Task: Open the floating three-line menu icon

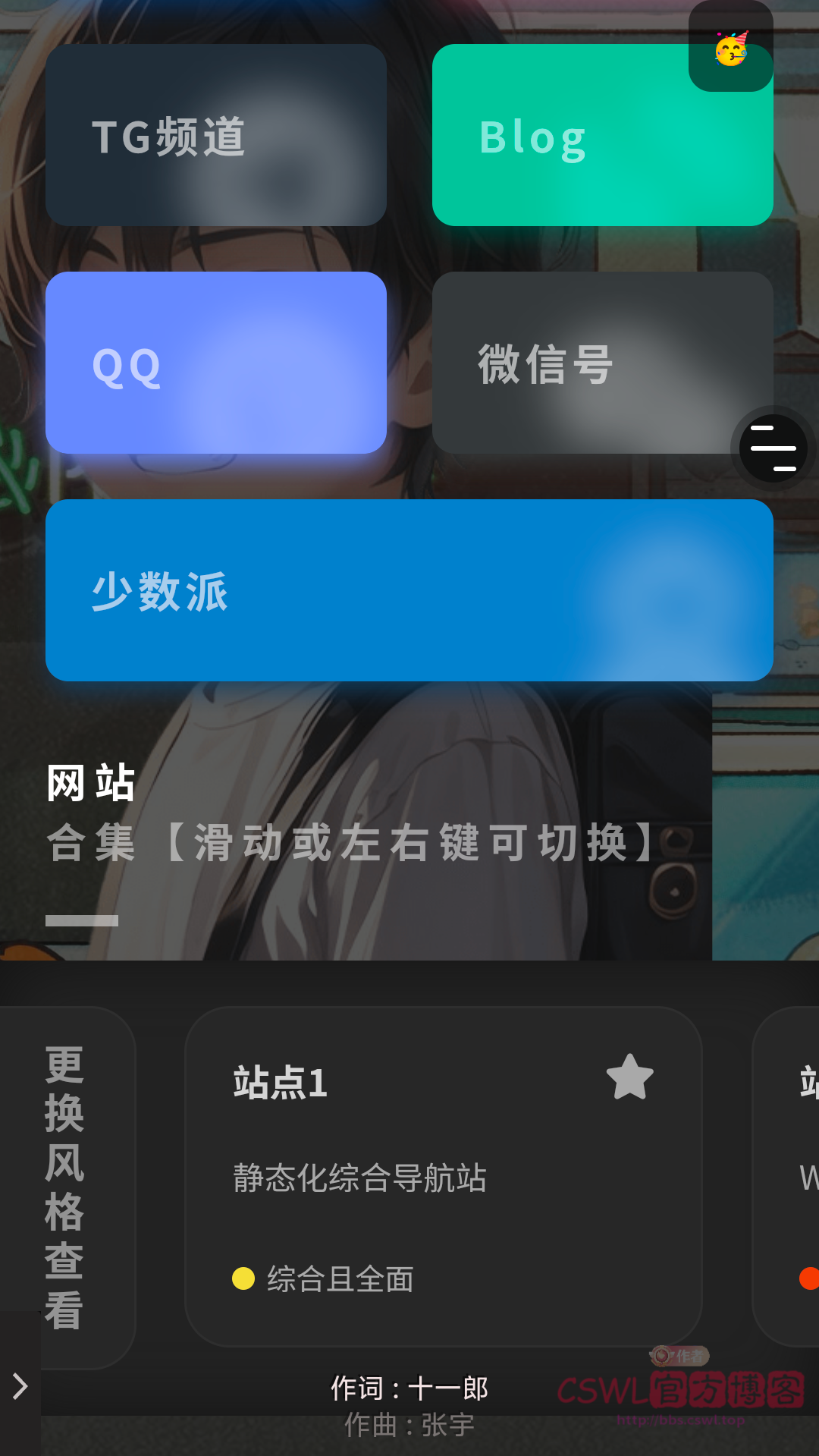Action: pyautogui.click(x=773, y=449)
